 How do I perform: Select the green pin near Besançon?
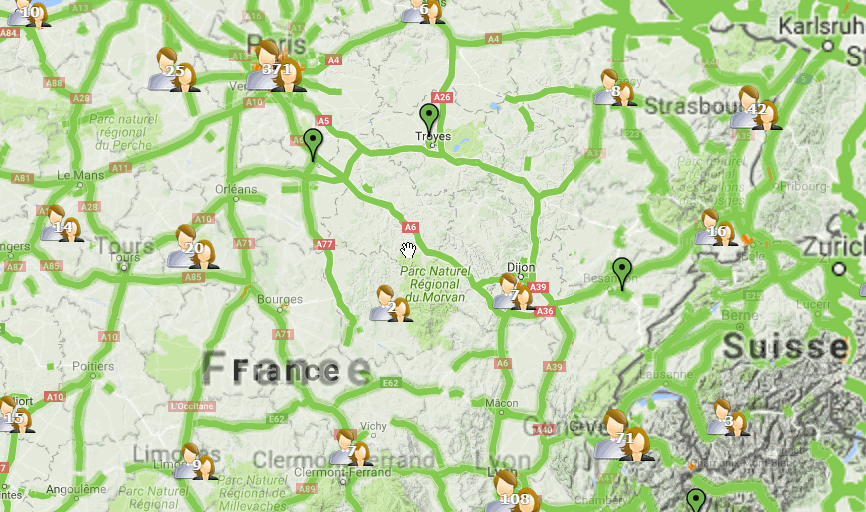coord(623,272)
